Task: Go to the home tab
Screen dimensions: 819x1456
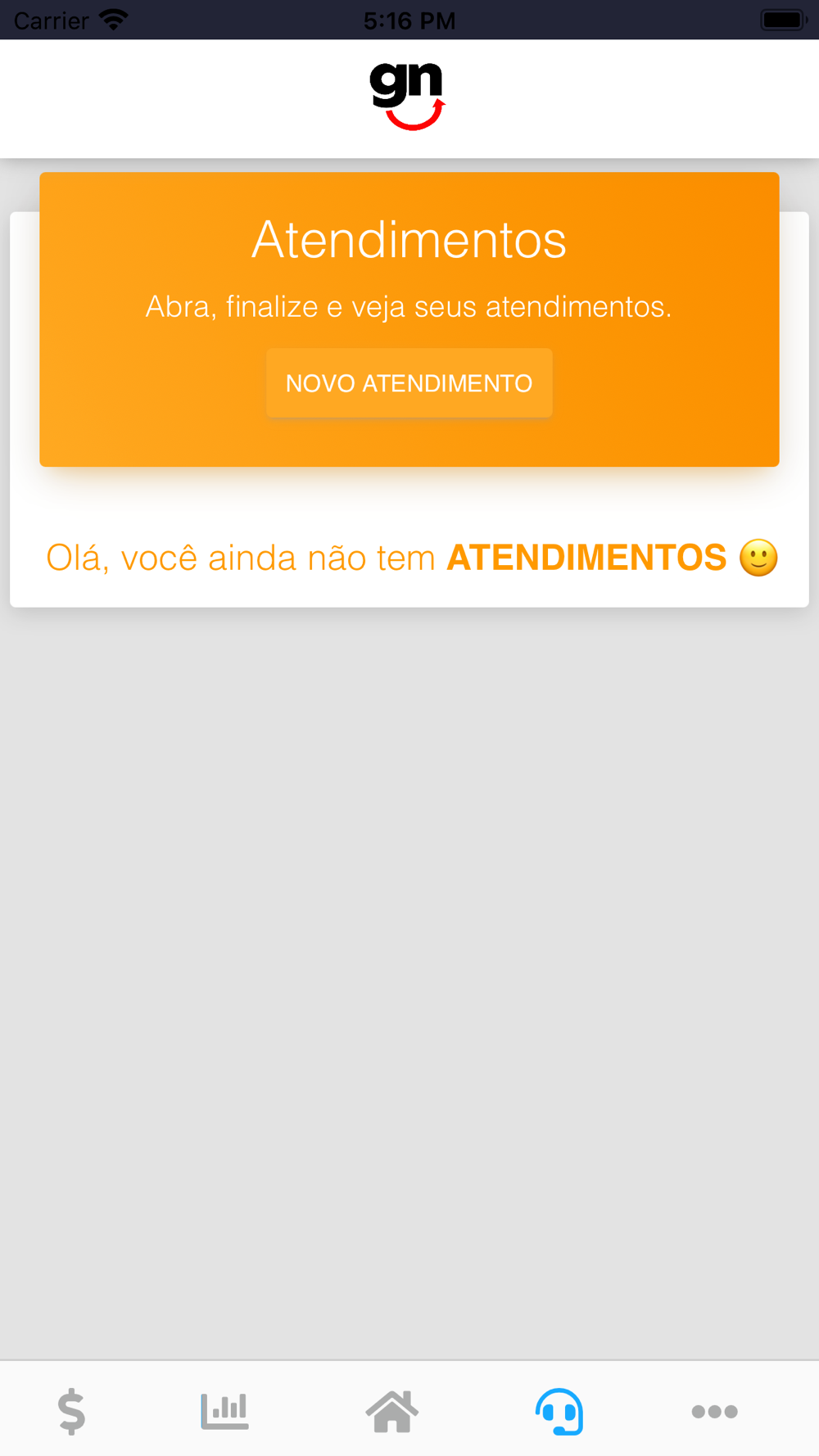Action: (x=392, y=1411)
